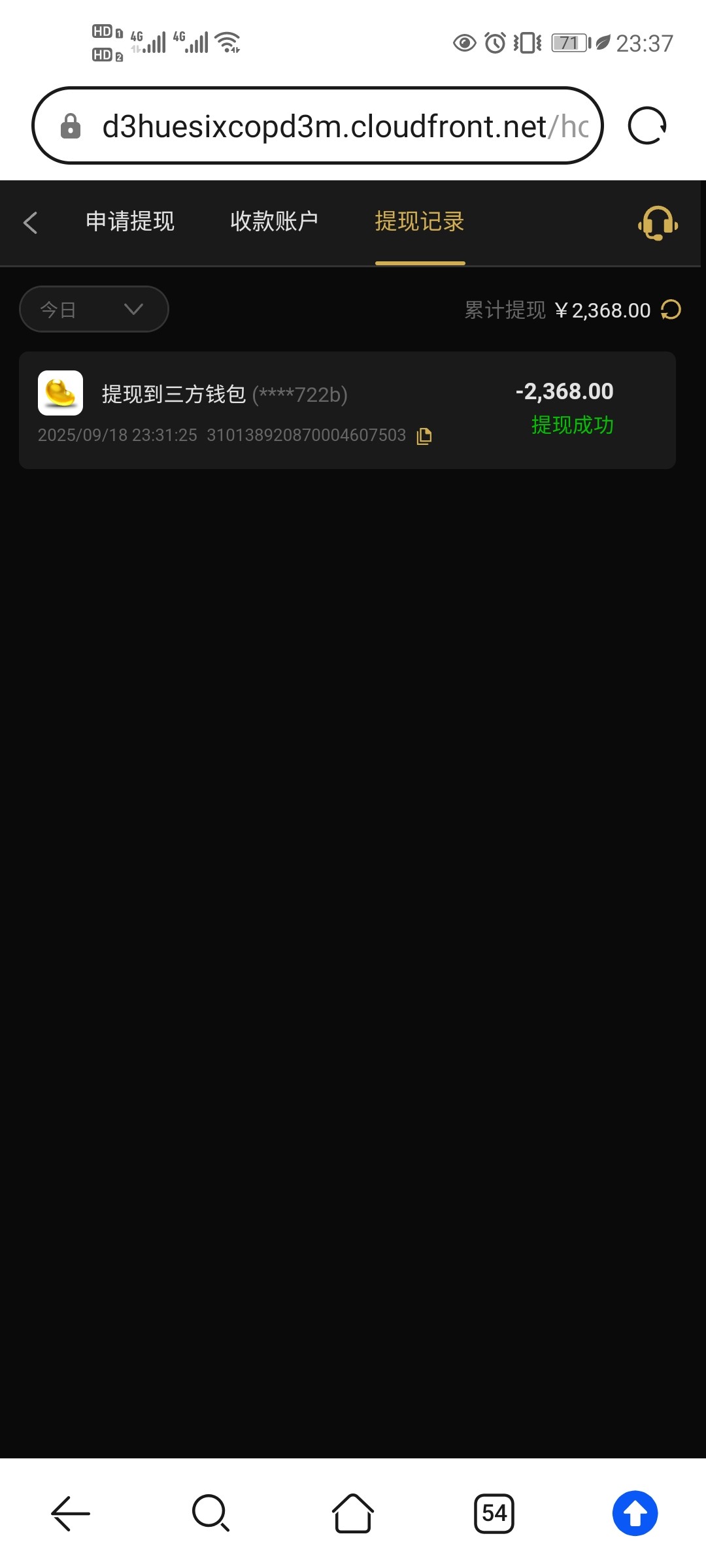Viewport: 706px width, 1568px height.
Task: Expand the 今日 date filter dropdown
Action: [93, 309]
